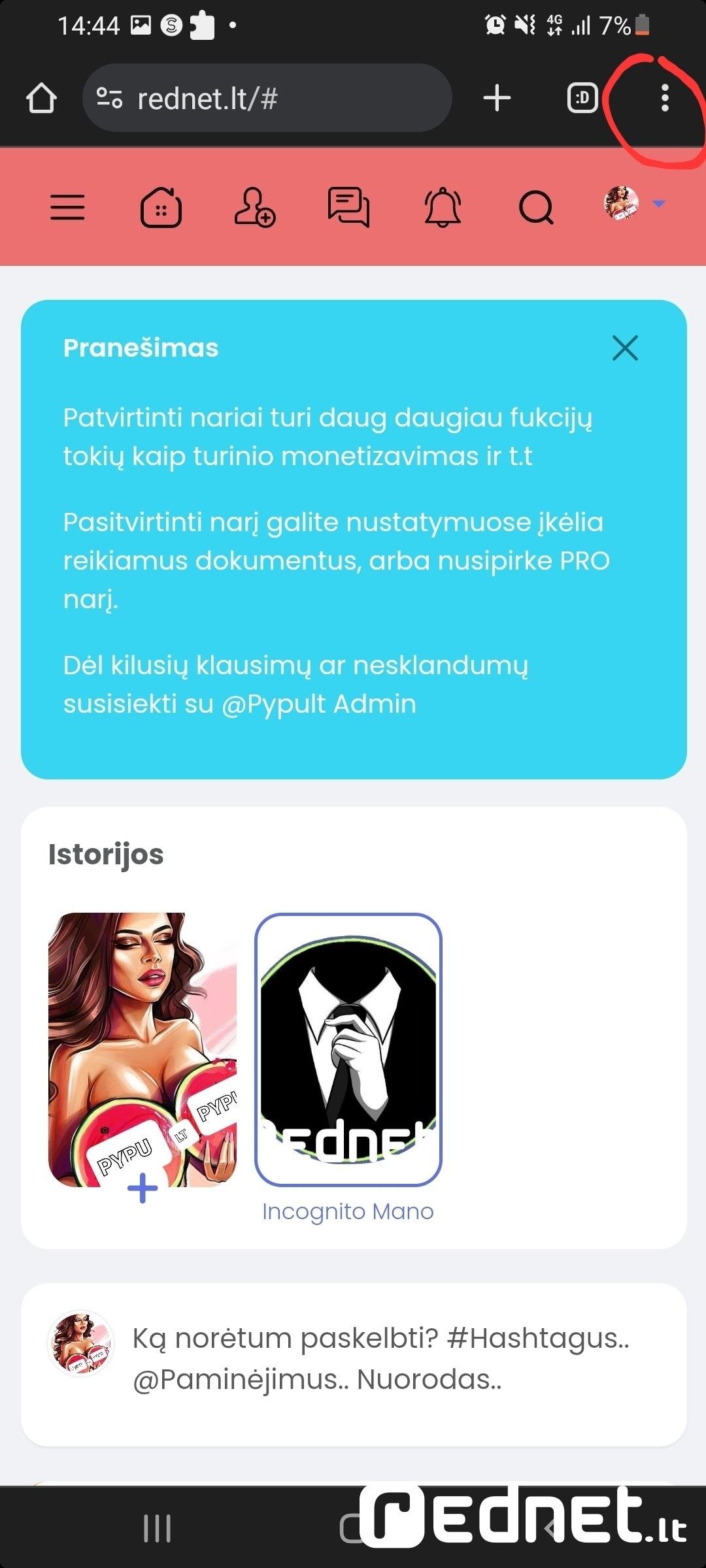The height and width of the screenshot is (1568, 706).
Task: Dismiss the Pranešimas notice
Action: point(625,348)
